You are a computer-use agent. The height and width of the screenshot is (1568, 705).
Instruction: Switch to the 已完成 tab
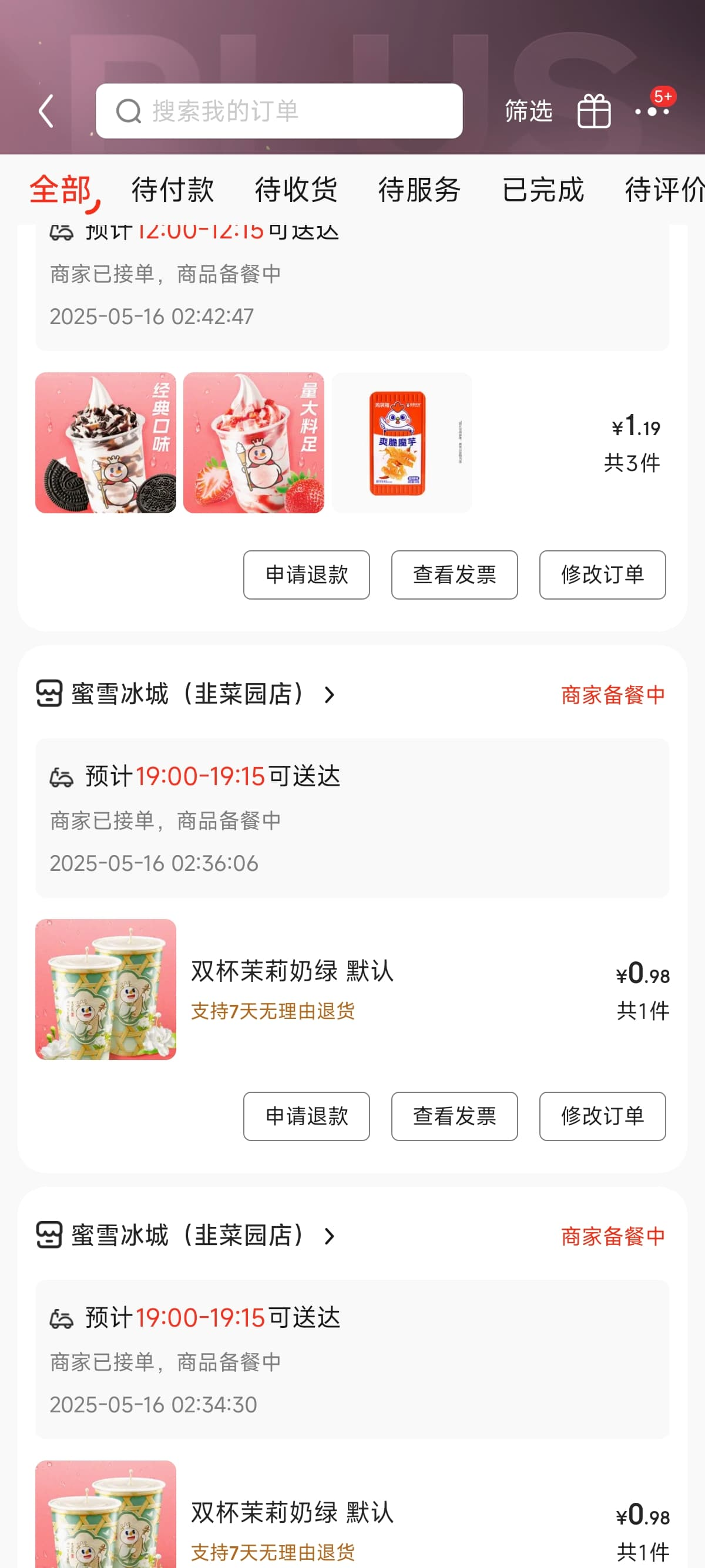pyautogui.click(x=542, y=190)
